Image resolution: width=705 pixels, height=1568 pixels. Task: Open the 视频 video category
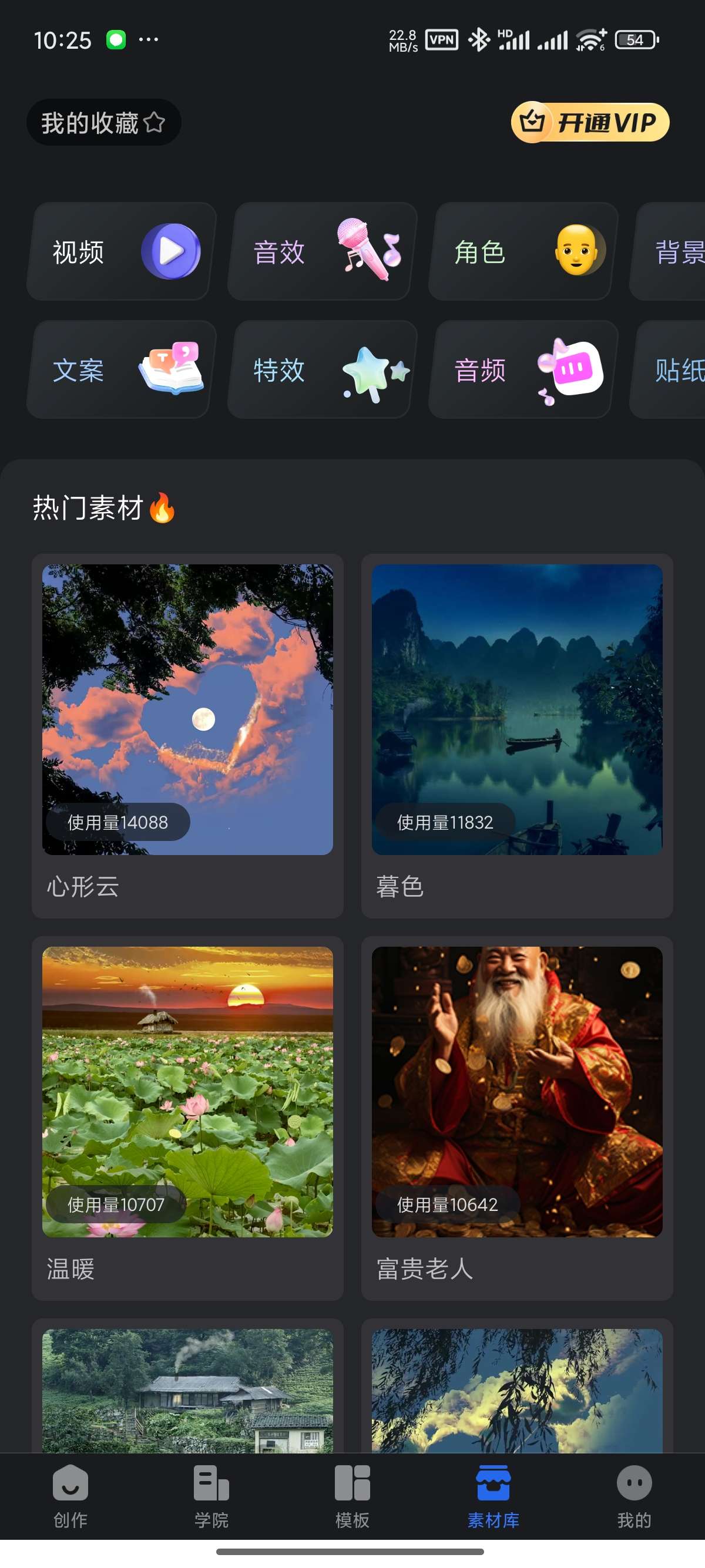118,252
